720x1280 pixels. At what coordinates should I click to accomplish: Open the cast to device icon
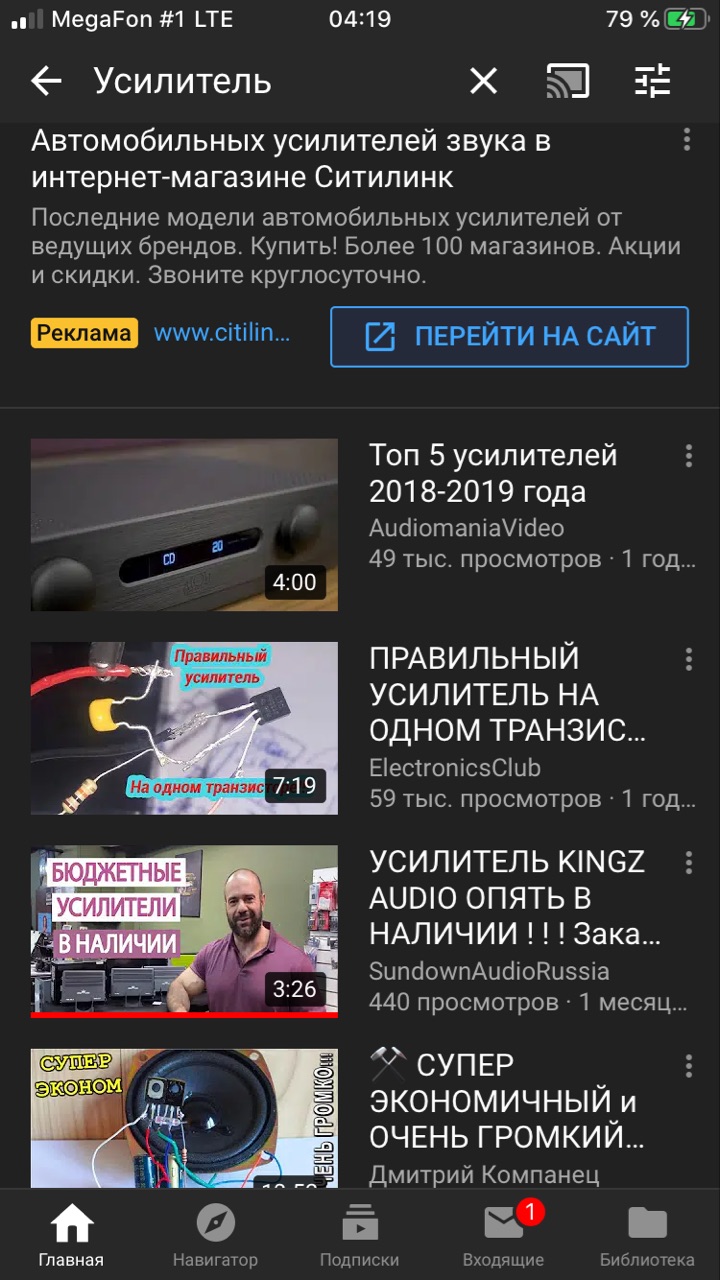point(567,81)
